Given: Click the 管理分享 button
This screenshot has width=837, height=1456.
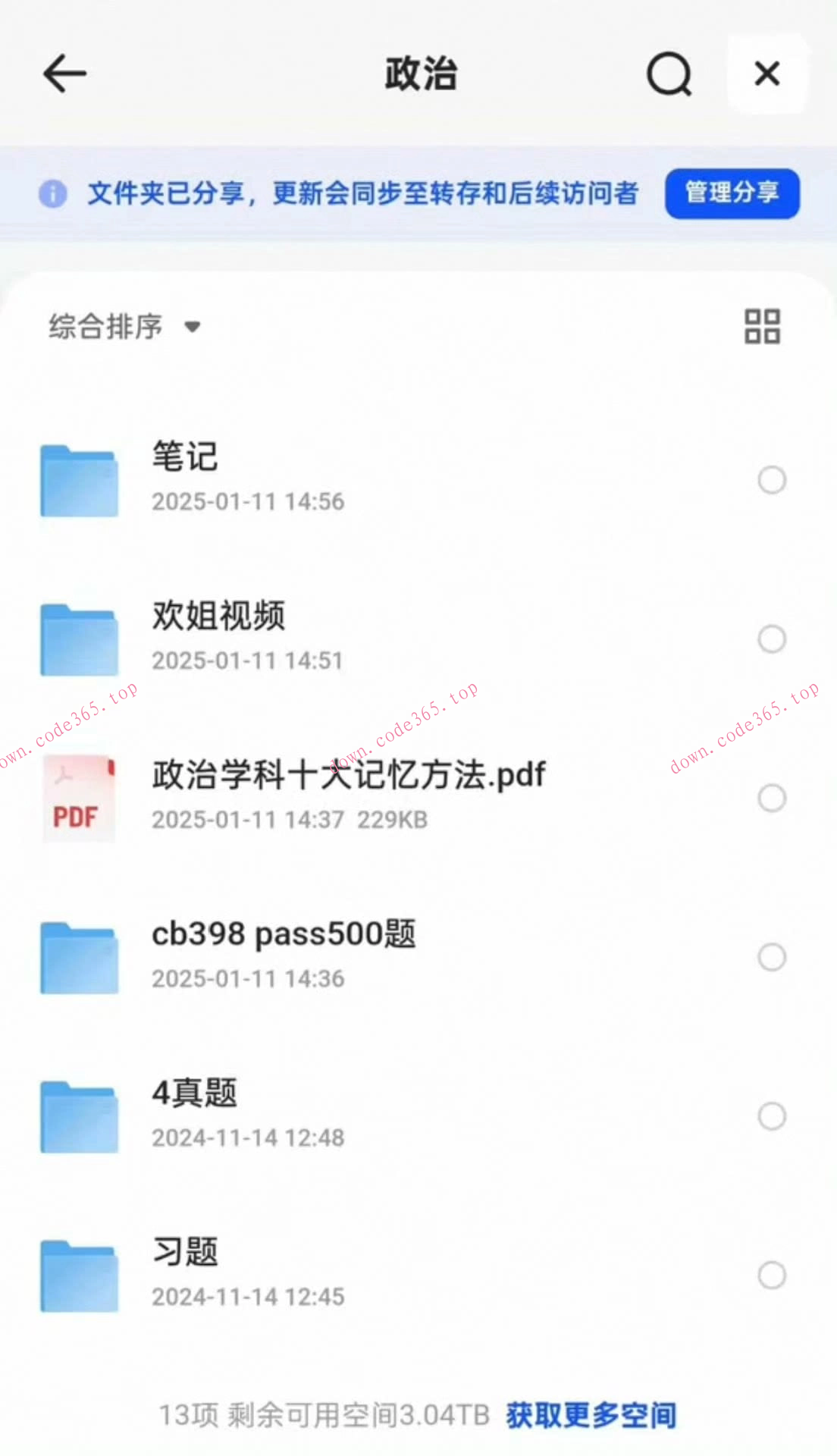Looking at the screenshot, I should [x=731, y=194].
